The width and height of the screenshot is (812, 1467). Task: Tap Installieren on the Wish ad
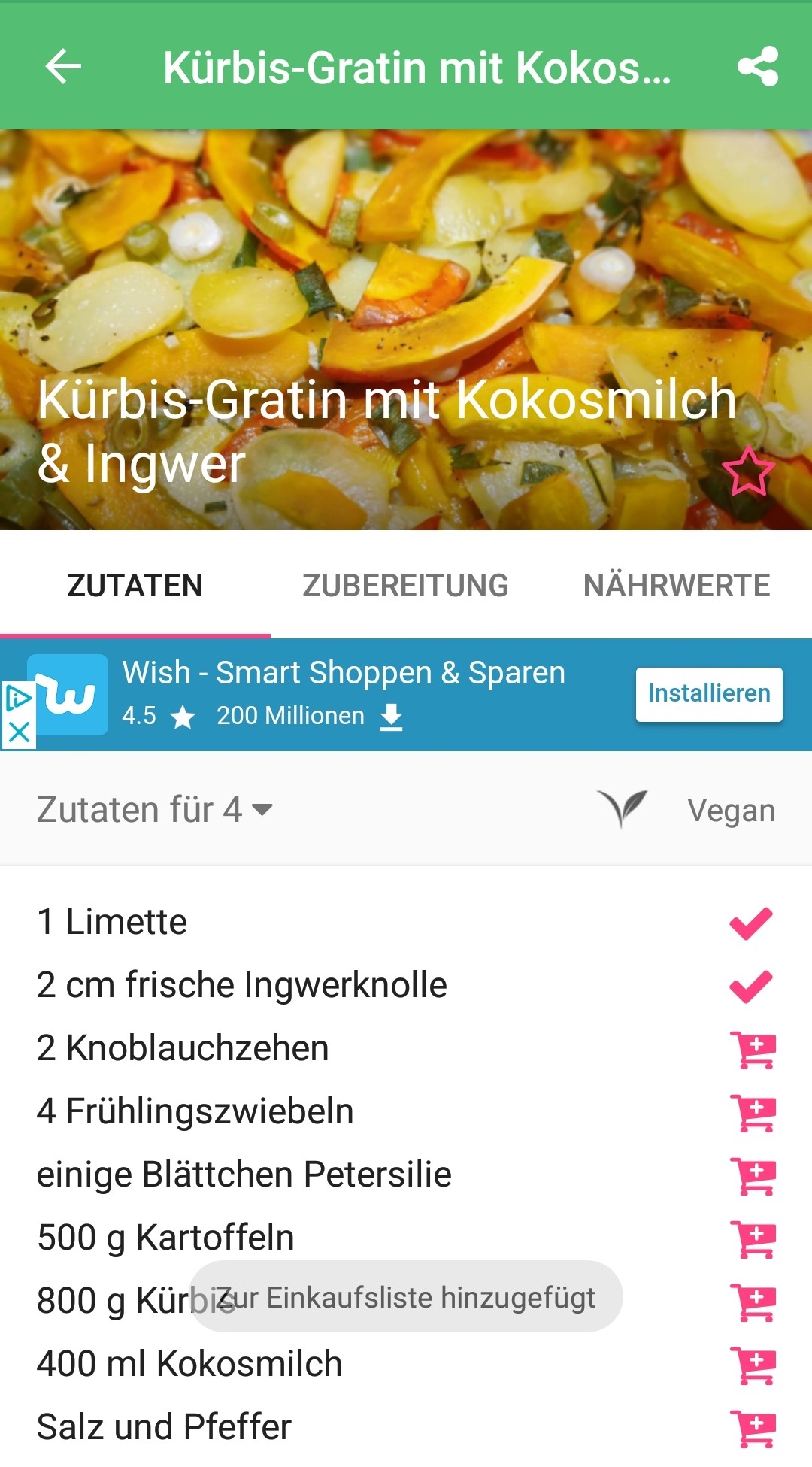[708, 693]
